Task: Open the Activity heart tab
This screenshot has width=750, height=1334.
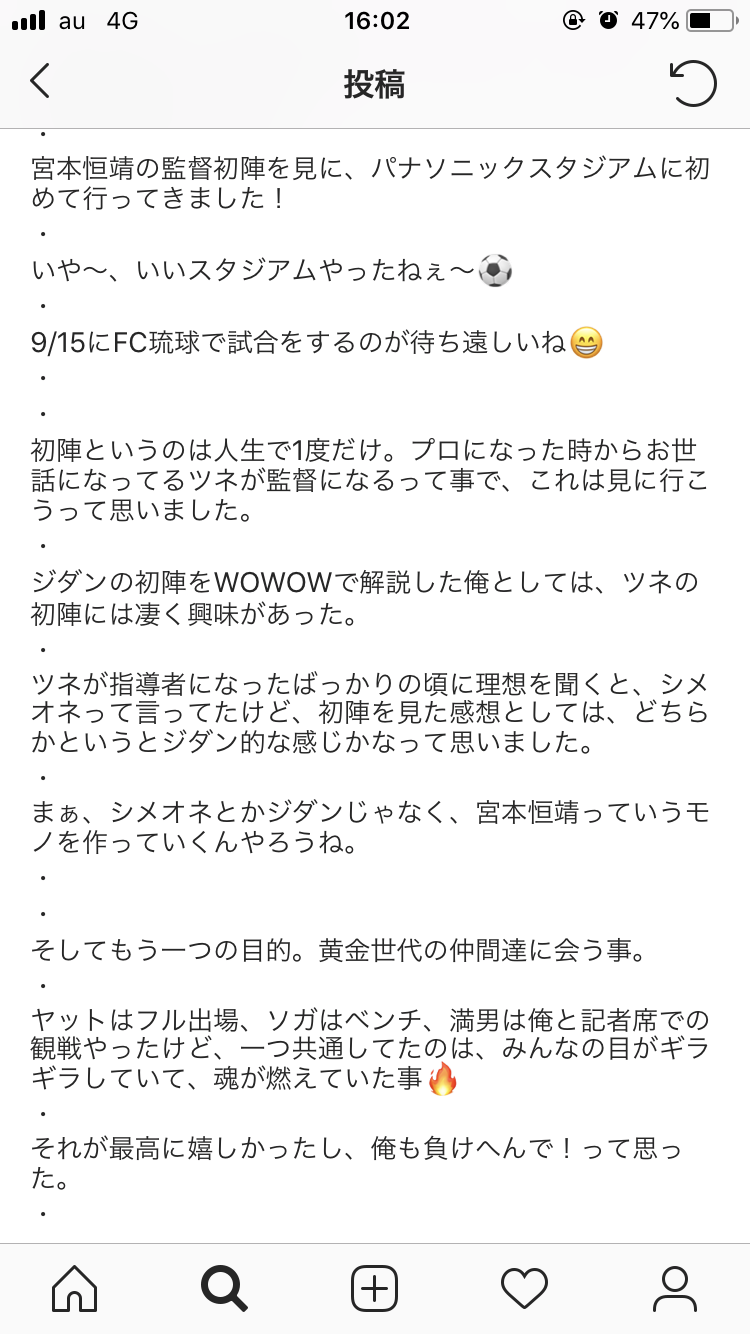Action: pos(524,1288)
